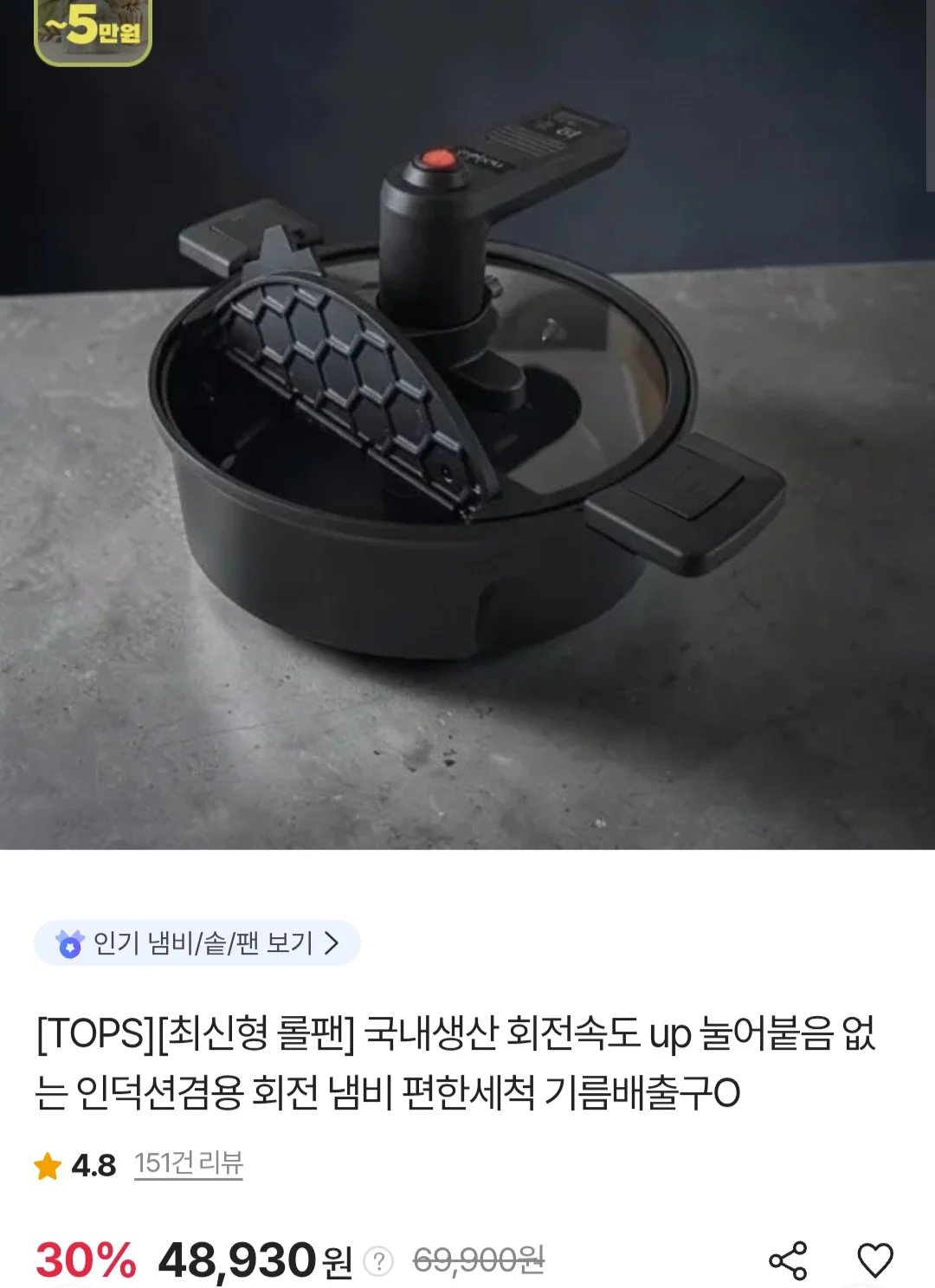Add product to wishlist with heart
The height and width of the screenshot is (1288, 935).
pos(875,1260)
